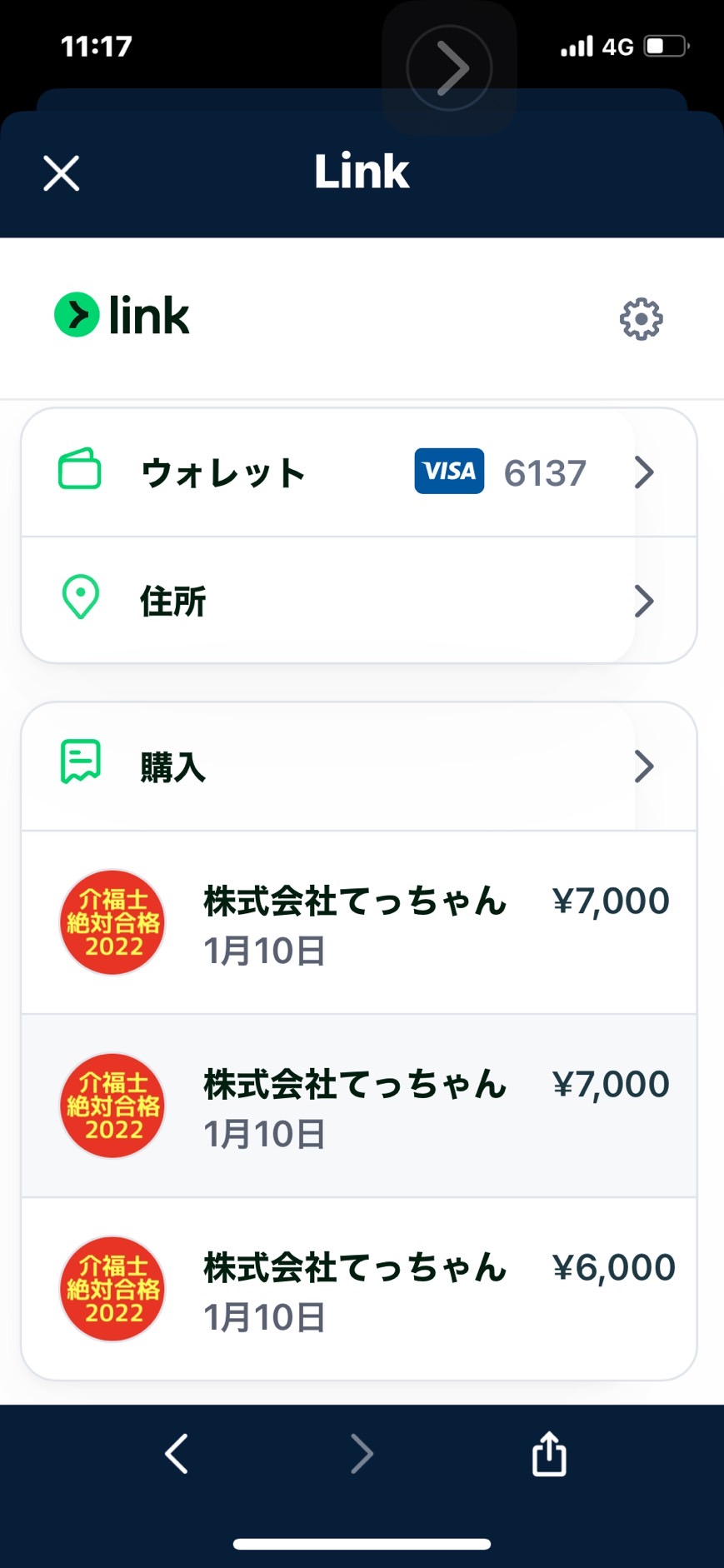Go back with the browser back arrow
Viewport: 724px width, 1568px height.
(176, 1454)
